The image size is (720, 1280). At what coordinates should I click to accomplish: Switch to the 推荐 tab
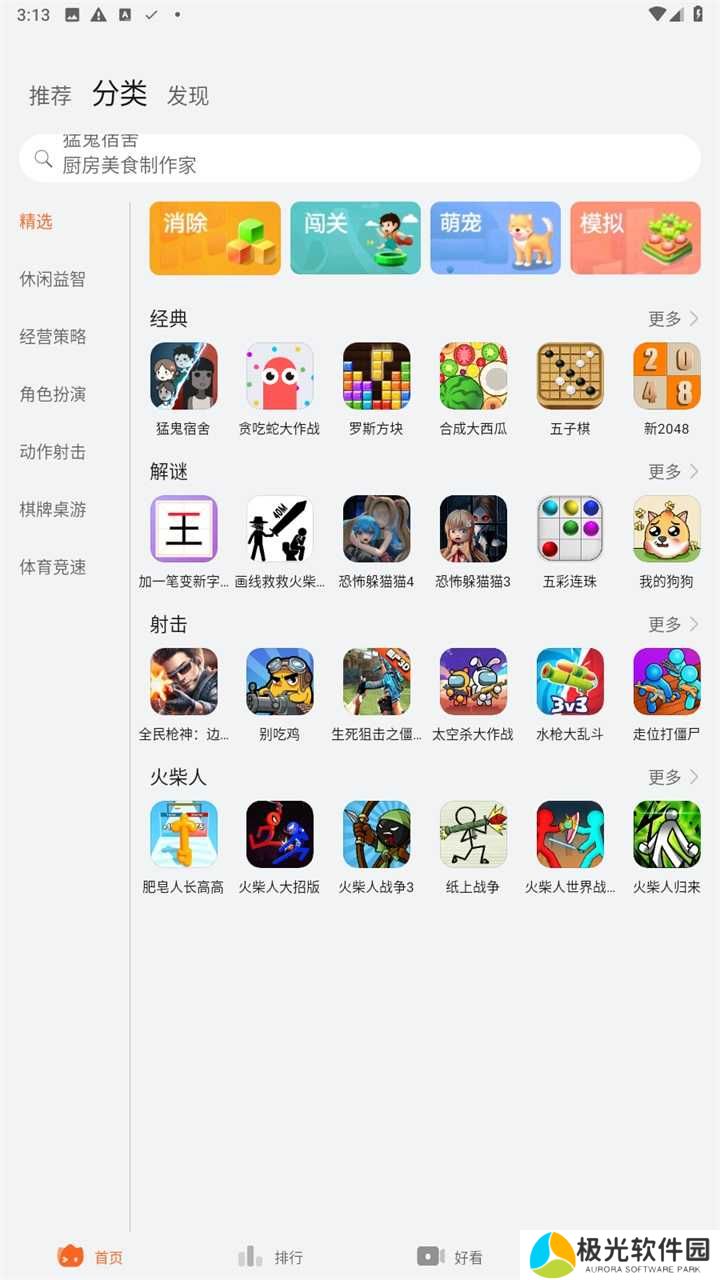click(x=50, y=96)
